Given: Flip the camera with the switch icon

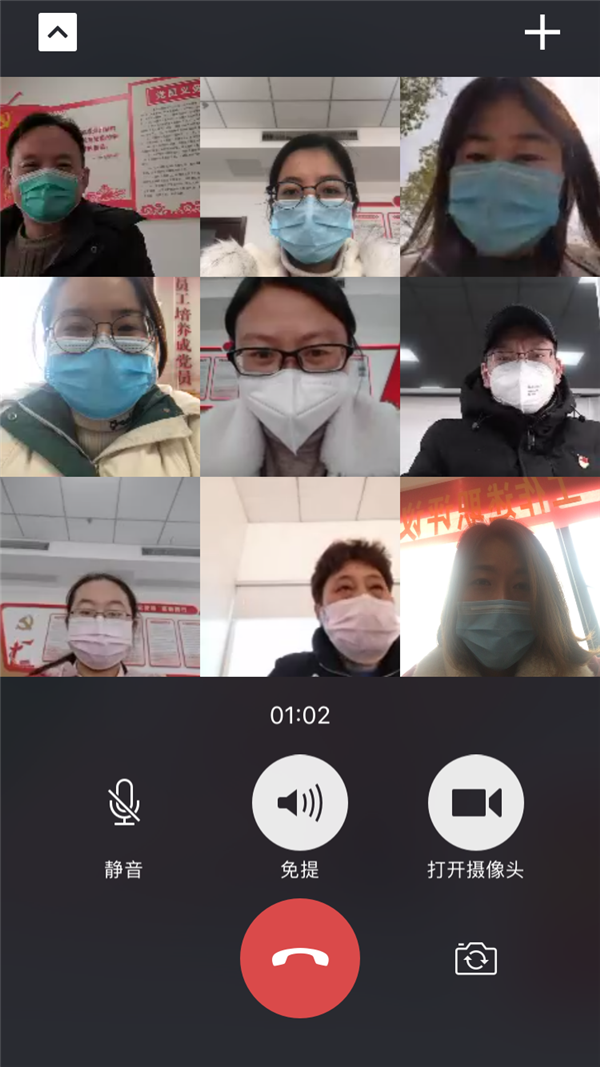Looking at the screenshot, I should pyautogui.click(x=476, y=959).
